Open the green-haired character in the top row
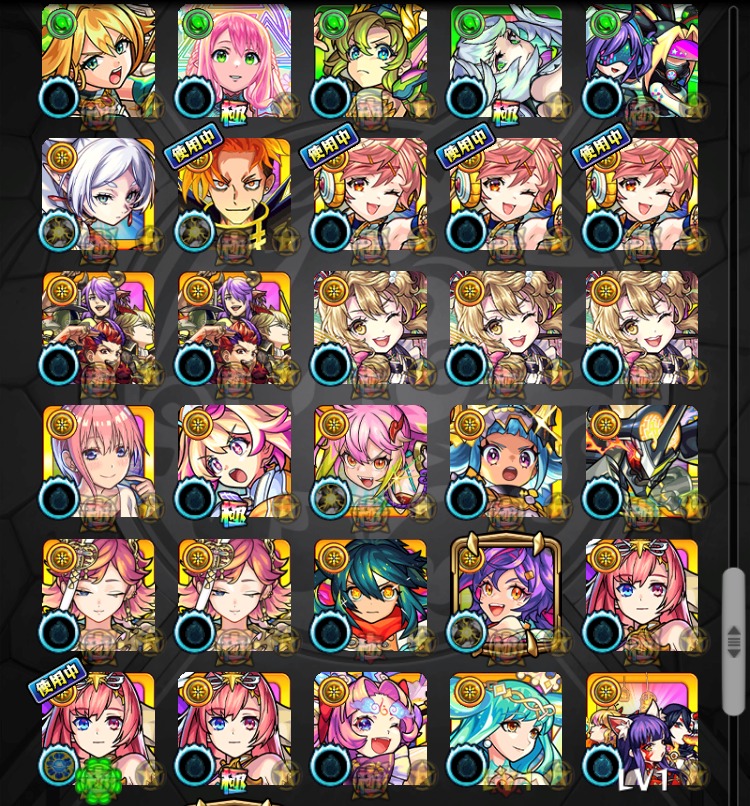Viewport: 750px width, 806px height. coord(370,62)
